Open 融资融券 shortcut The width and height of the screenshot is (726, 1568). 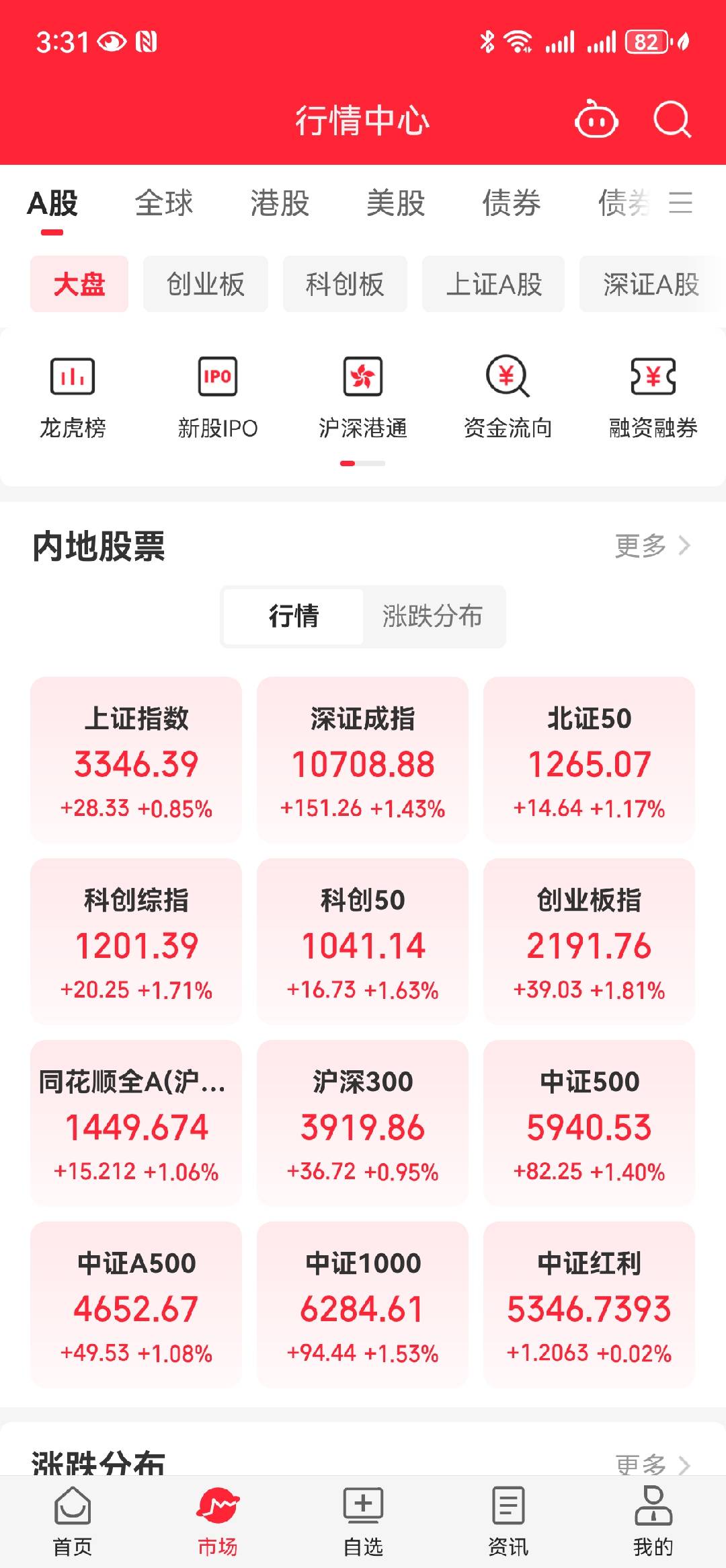653,398
